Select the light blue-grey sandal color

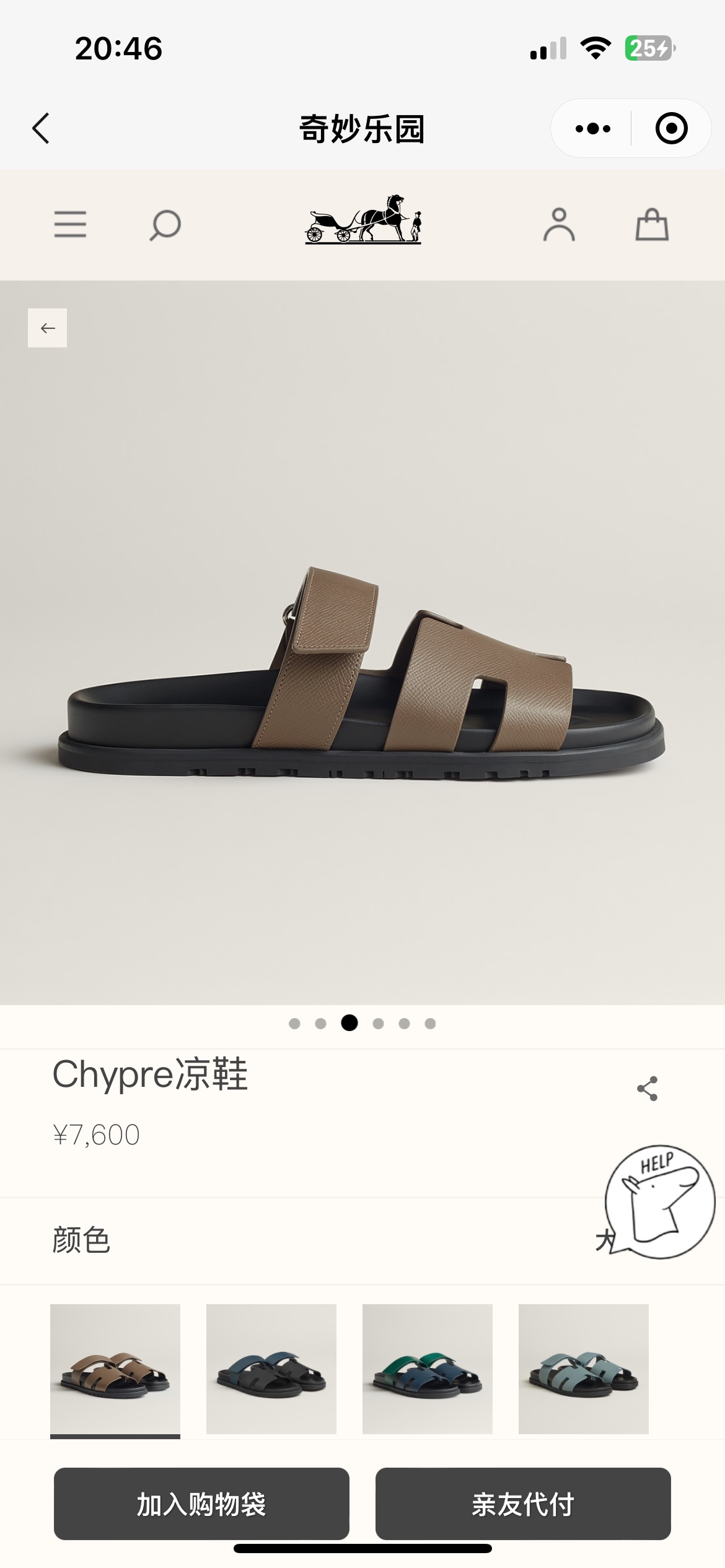click(x=584, y=1369)
